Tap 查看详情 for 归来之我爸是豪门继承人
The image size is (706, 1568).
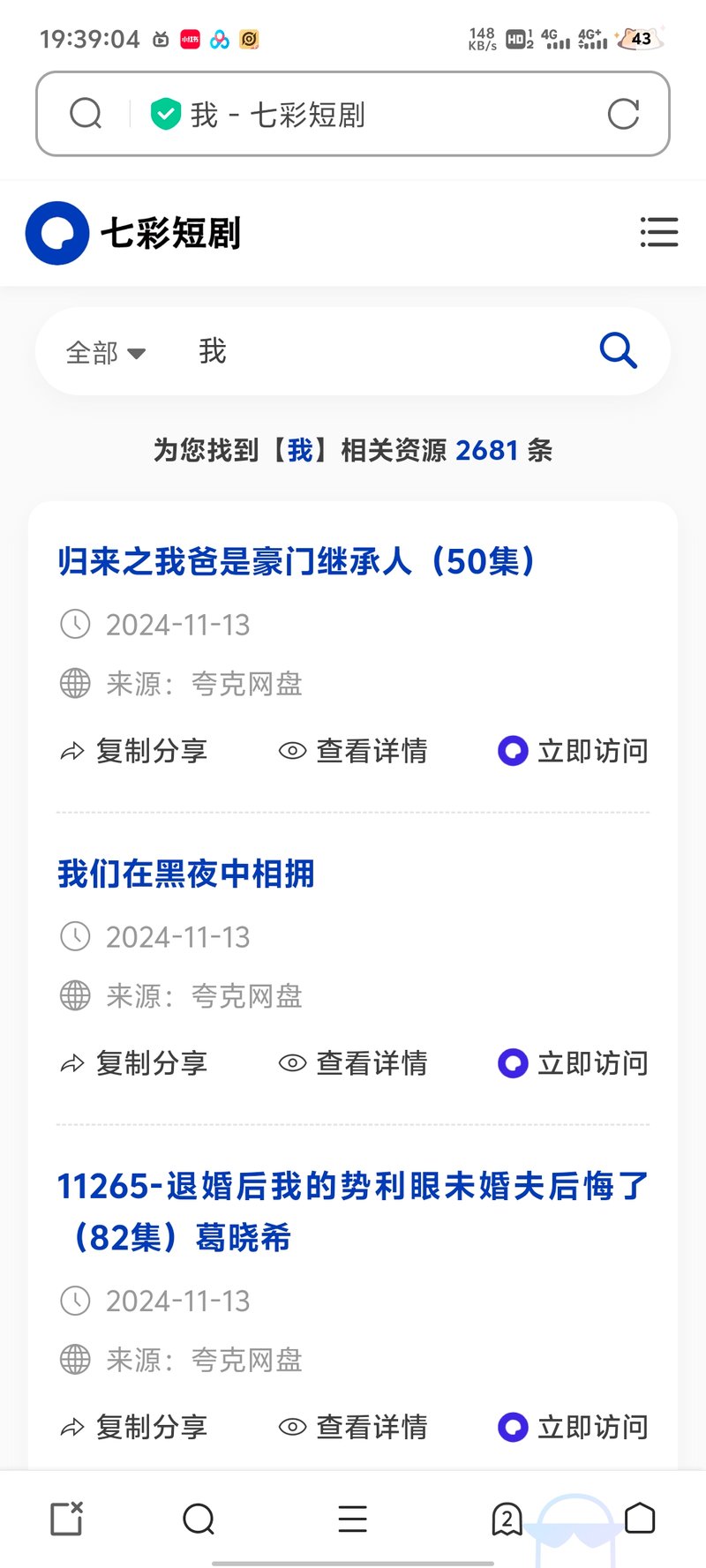pos(353,751)
